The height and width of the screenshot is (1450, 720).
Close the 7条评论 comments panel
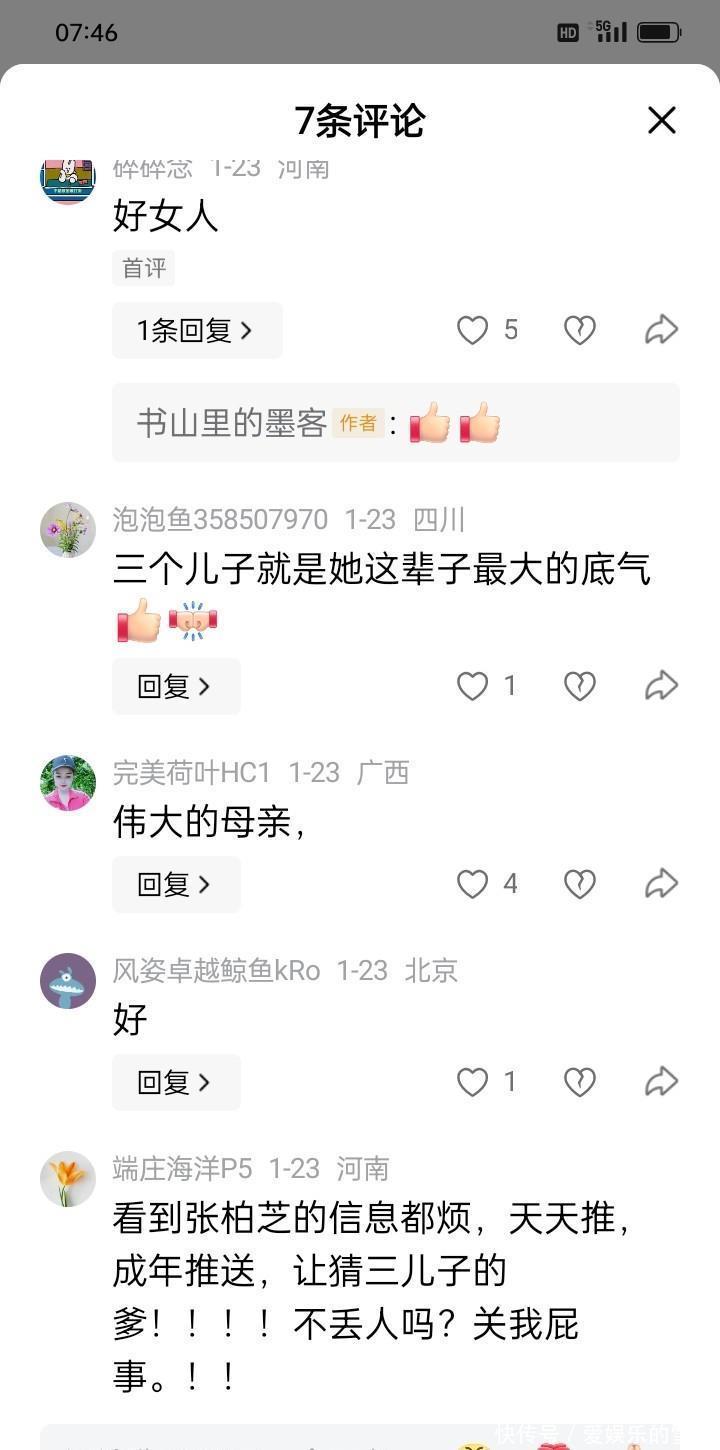(661, 121)
